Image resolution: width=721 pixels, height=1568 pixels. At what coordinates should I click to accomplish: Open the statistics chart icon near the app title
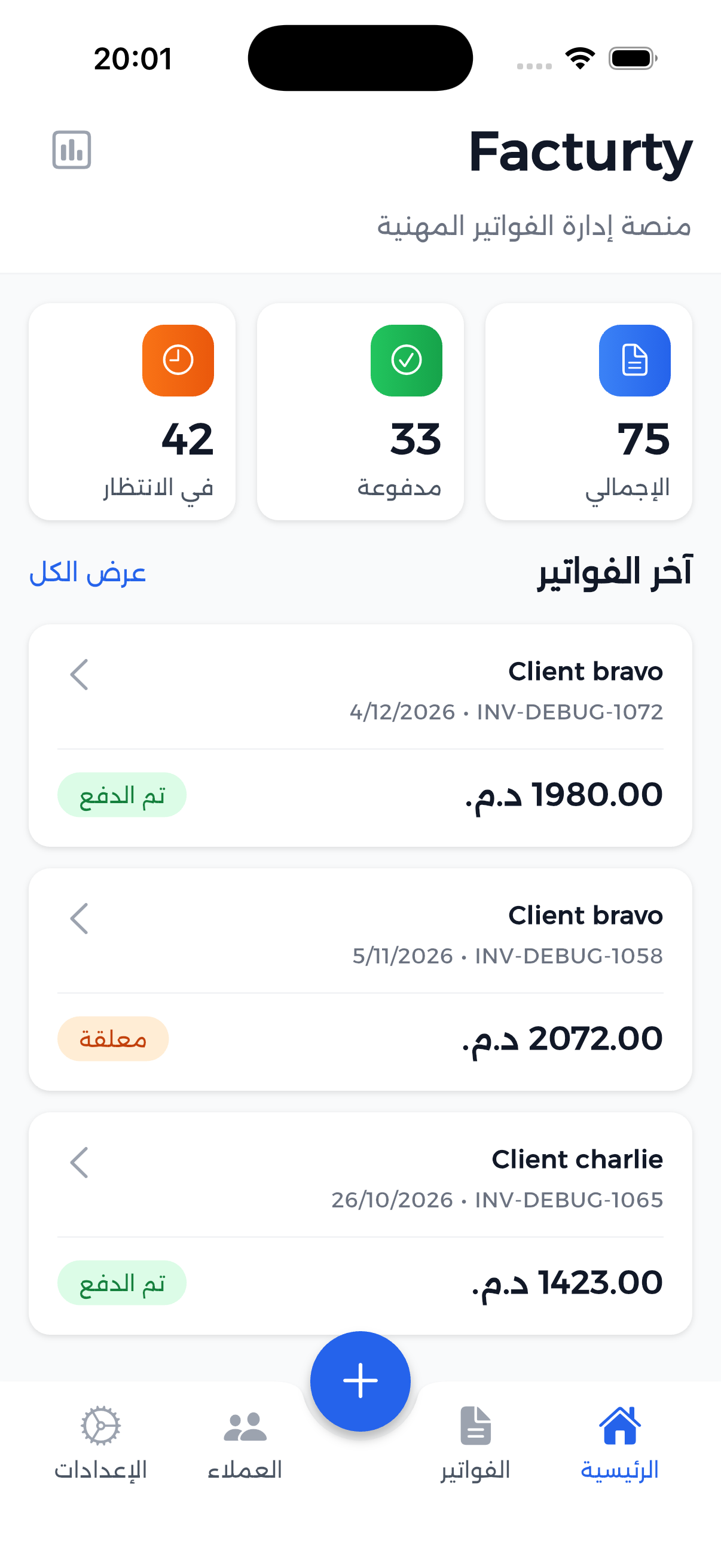pyautogui.click(x=72, y=151)
